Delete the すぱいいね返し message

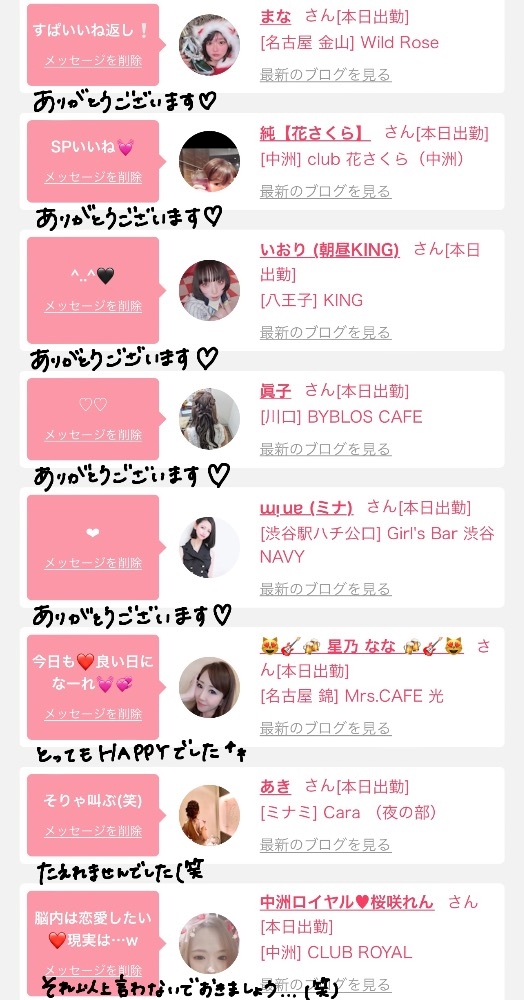pos(93,62)
